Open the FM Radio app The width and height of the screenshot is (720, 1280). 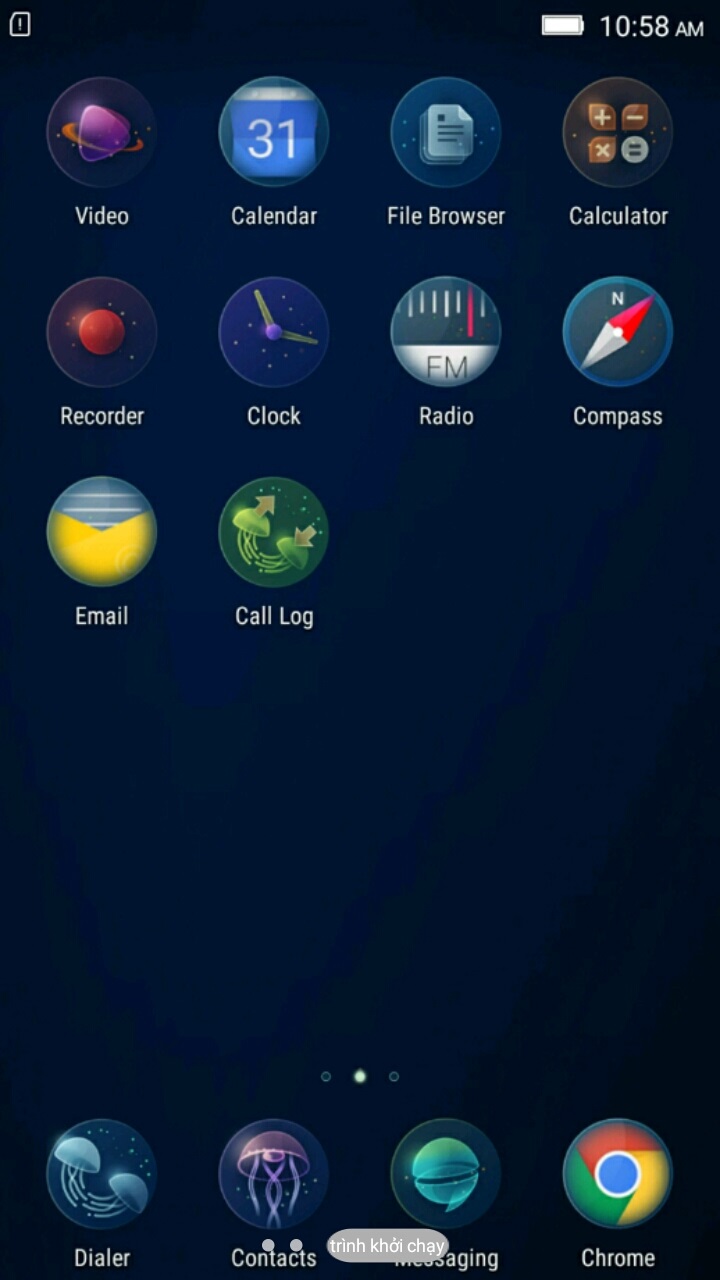[445, 333]
